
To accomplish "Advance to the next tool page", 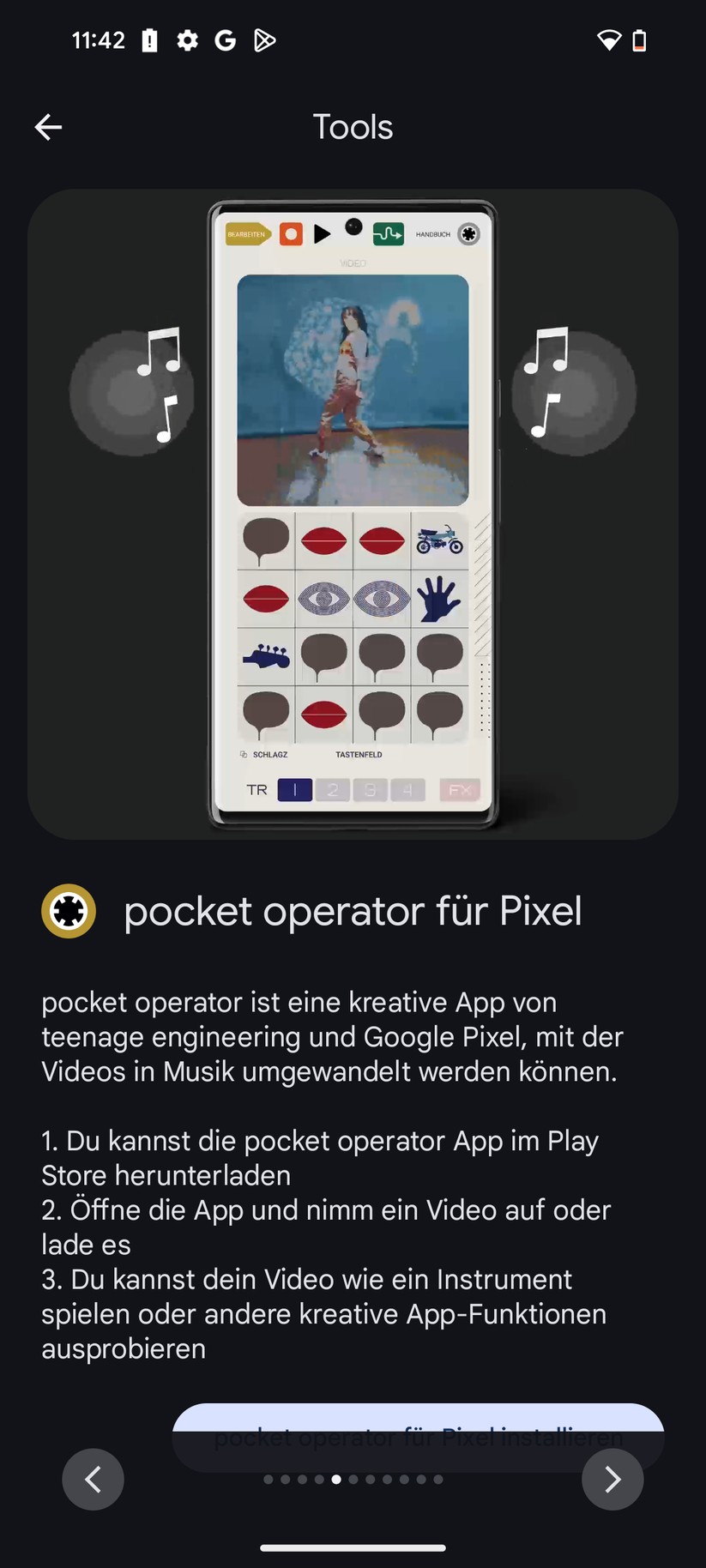I will 612,1479.
